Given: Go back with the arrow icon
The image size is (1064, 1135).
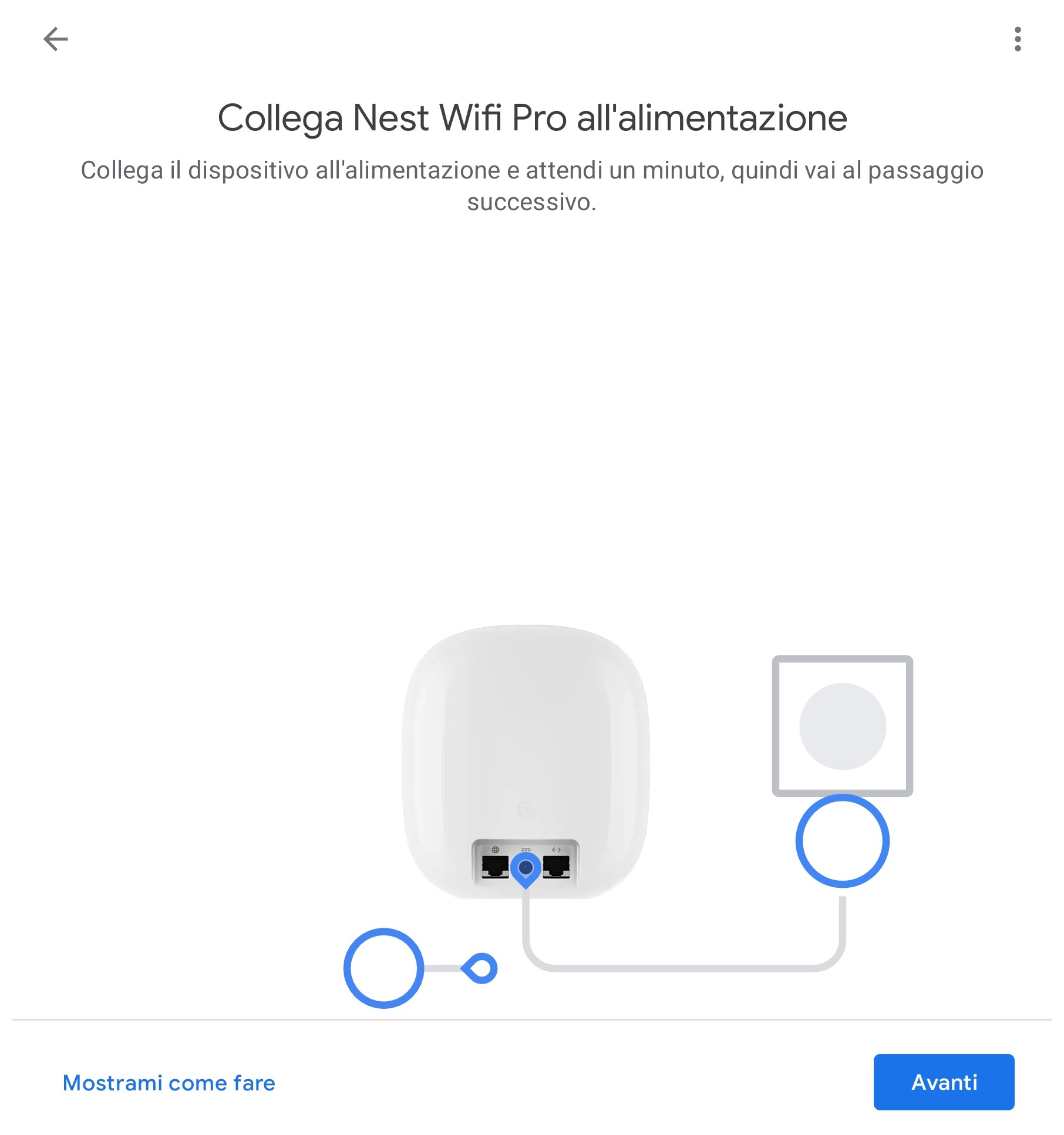Looking at the screenshot, I should pos(56,39).
